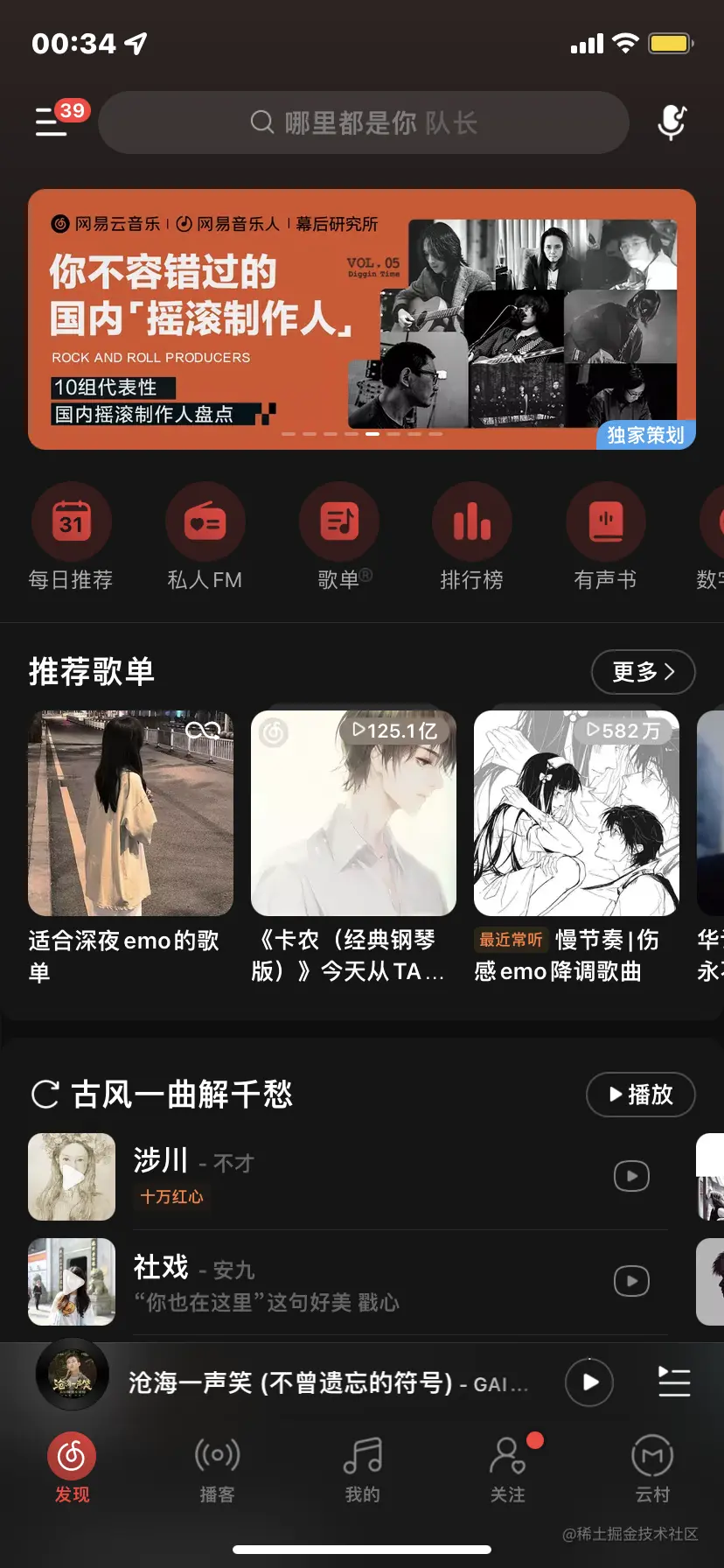The image size is (724, 1568).
Task: Play all songs with the 播放 button
Action: click(x=641, y=1095)
